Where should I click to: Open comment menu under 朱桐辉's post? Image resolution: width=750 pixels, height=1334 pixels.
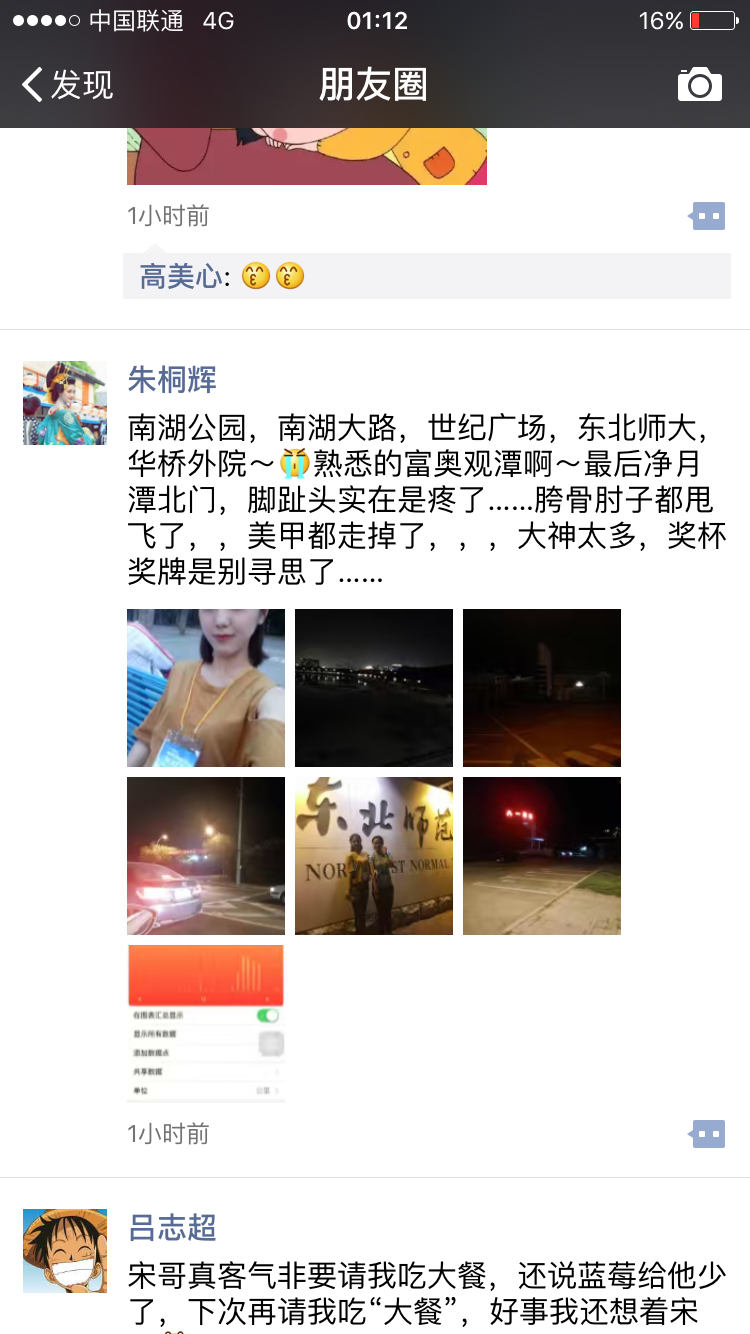[707, 1134]
